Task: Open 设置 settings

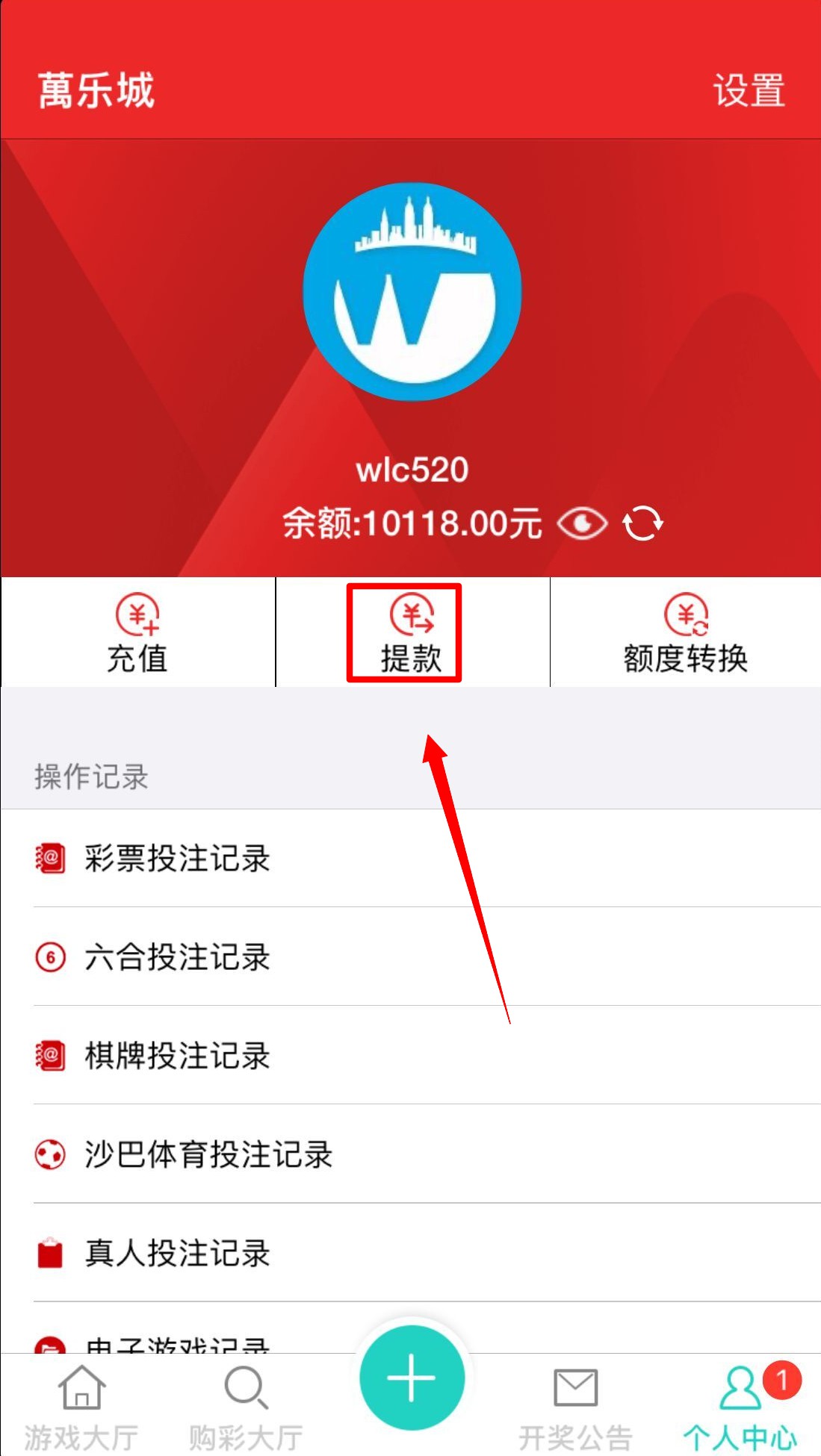Action: pyautogui.click(x=749, y=91)
